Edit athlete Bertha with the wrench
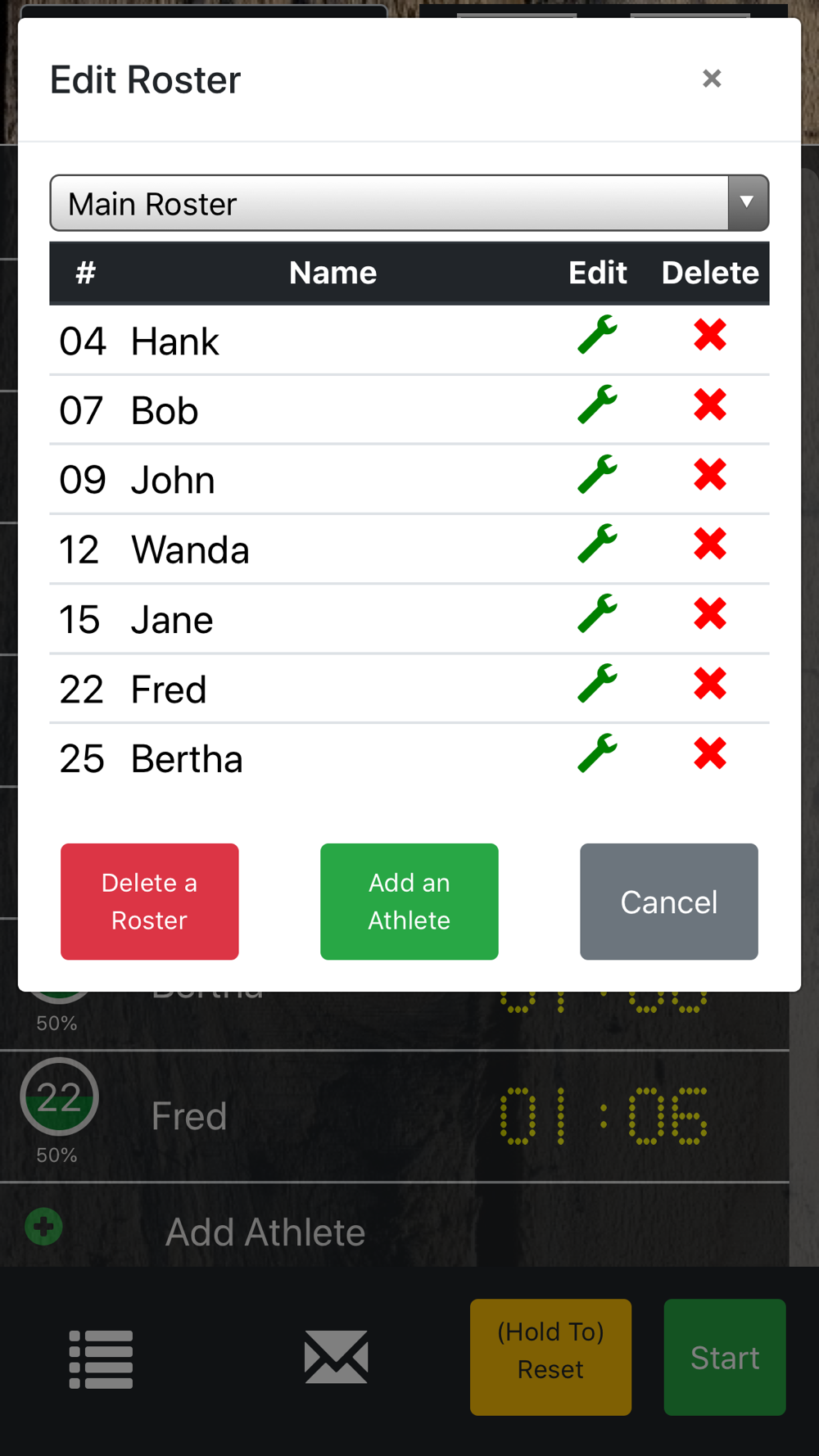 click(x=598, y=753)
